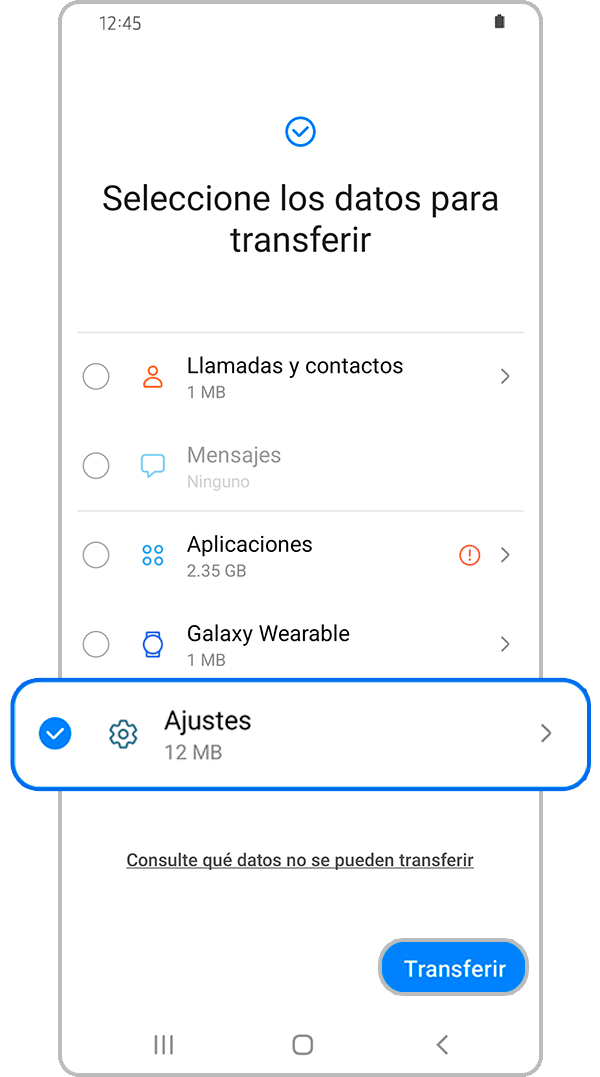Viewport: 600px width, 1077px height.
Task: Uncheck the Ajustes checkbox
Action: click(x=54, y=734)
